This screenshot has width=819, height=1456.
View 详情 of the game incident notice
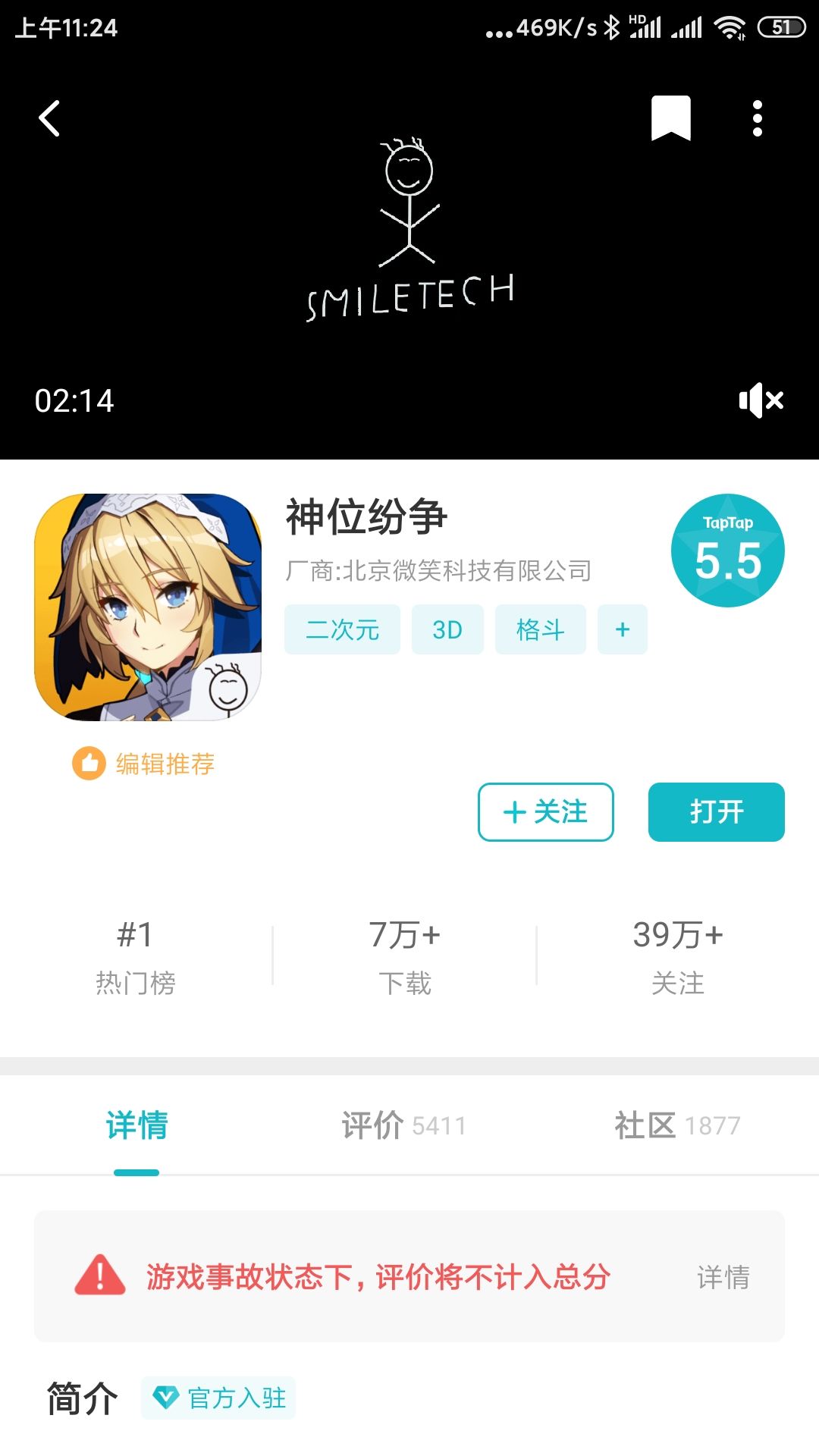tap(723, 1277)
